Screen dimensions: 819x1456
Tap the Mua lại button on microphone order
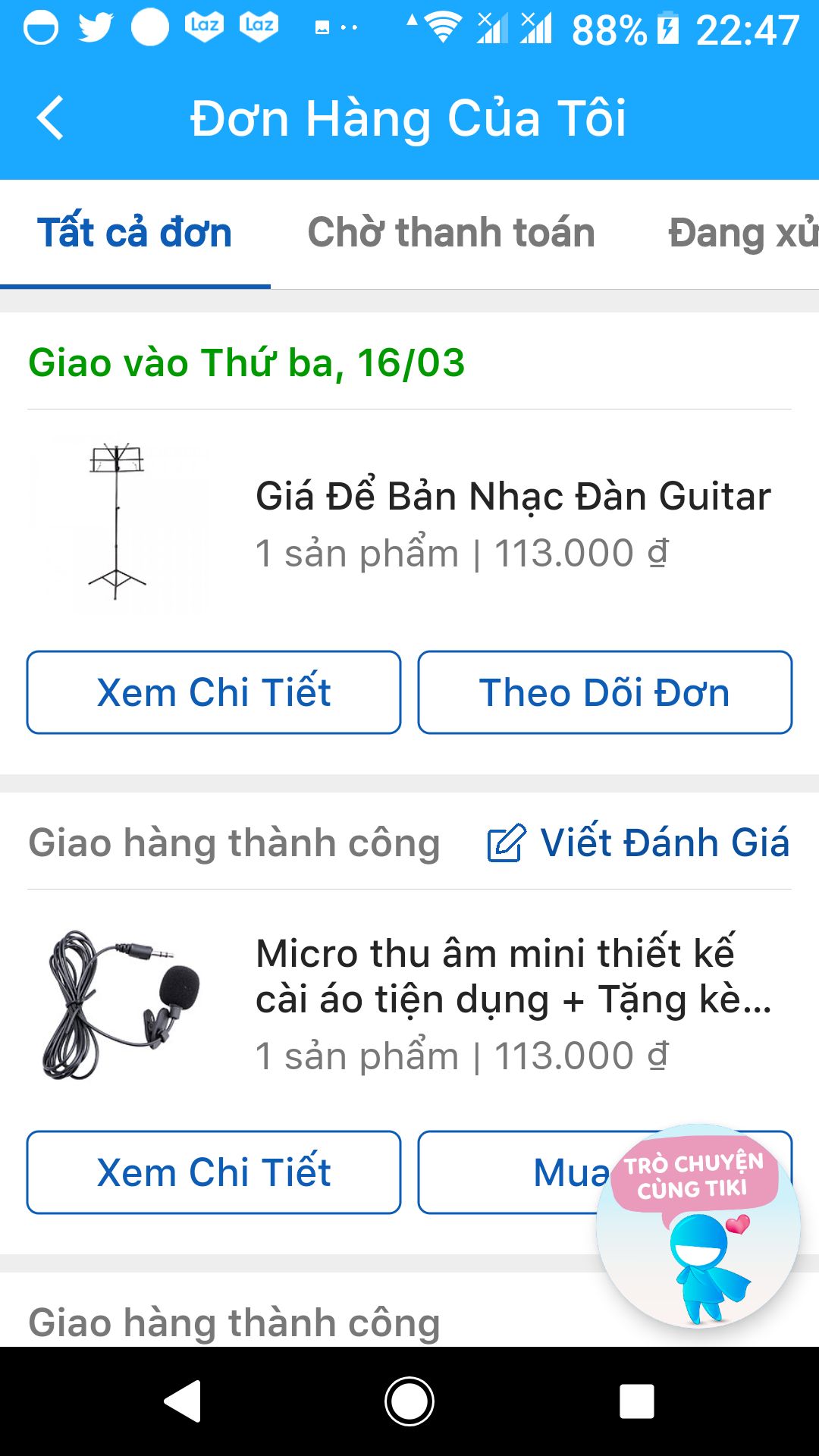tap(561, 1172)
